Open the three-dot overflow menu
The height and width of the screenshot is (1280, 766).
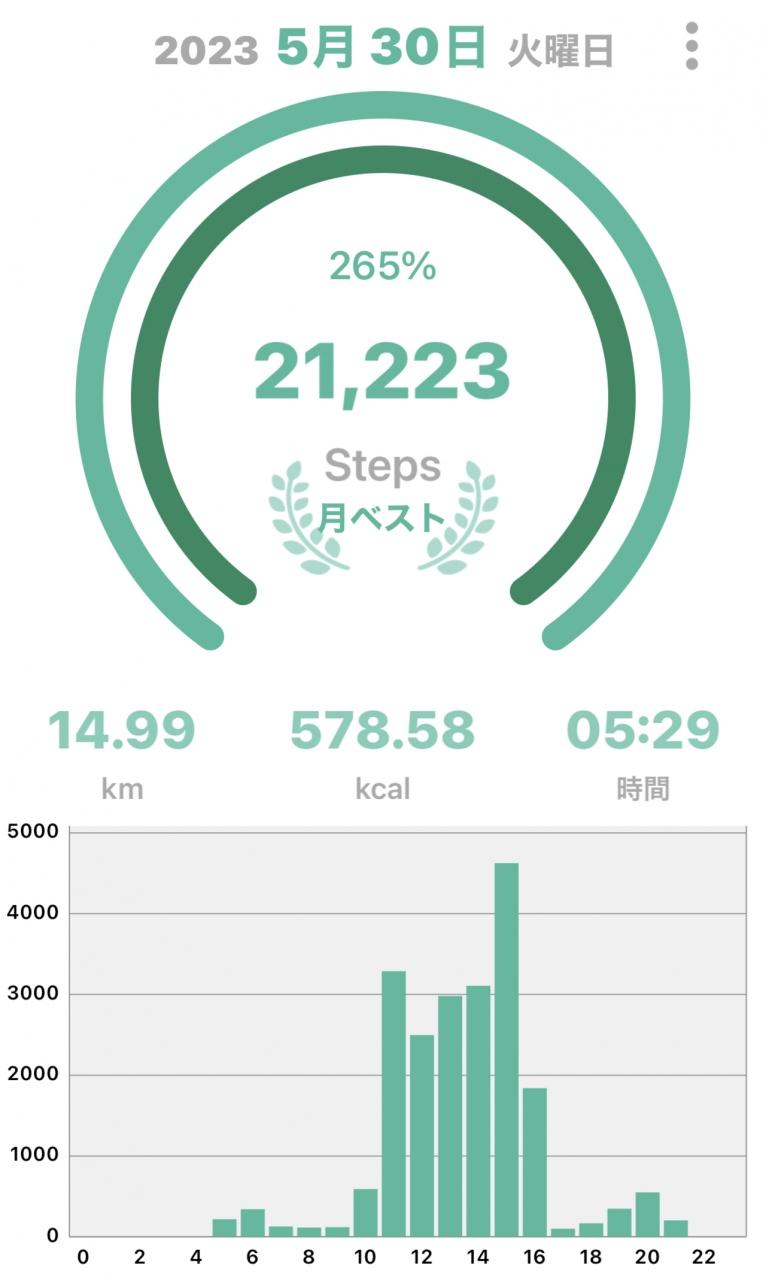pos(692,46)
